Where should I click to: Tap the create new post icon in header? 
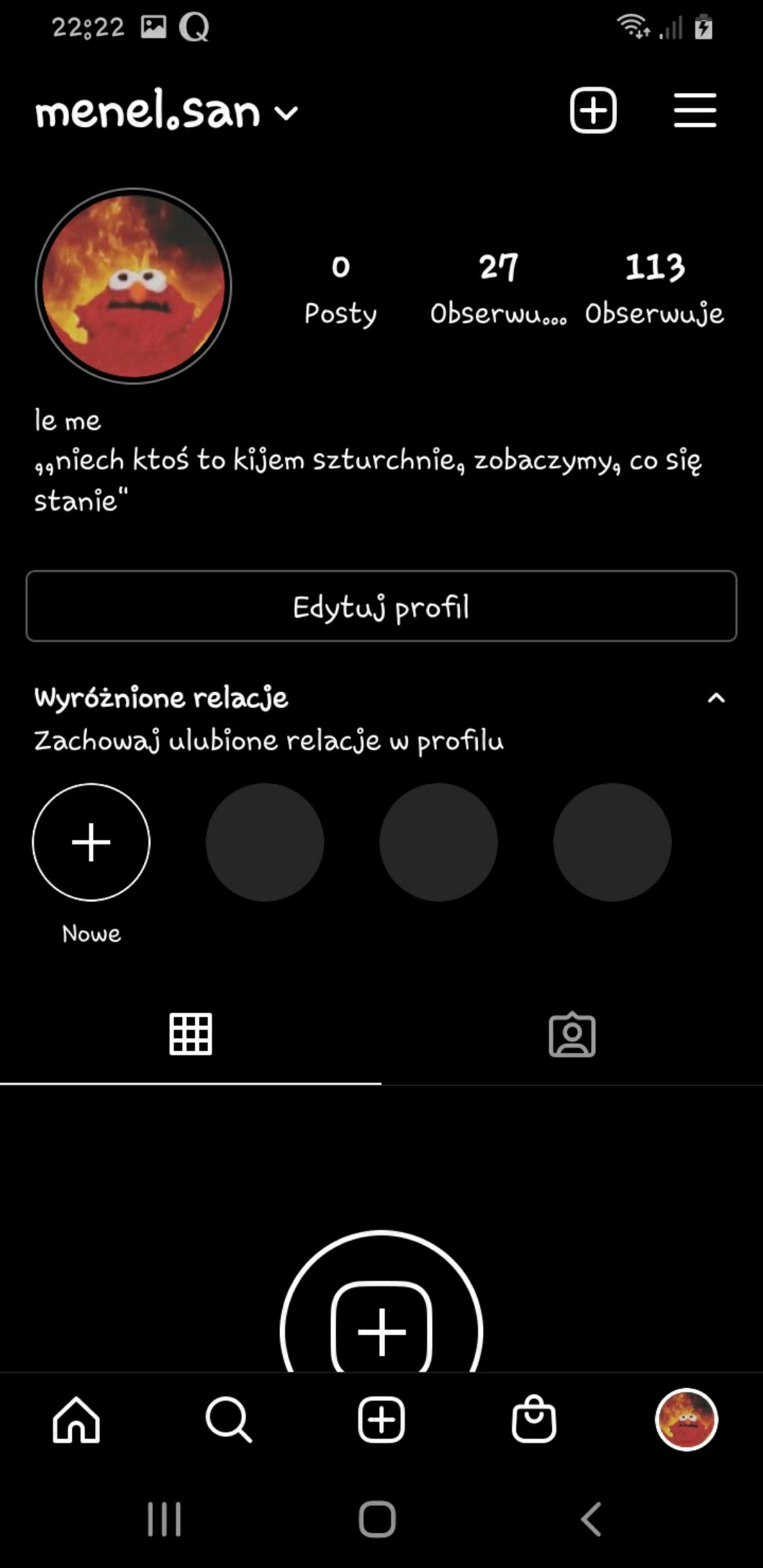coord(593,111)
